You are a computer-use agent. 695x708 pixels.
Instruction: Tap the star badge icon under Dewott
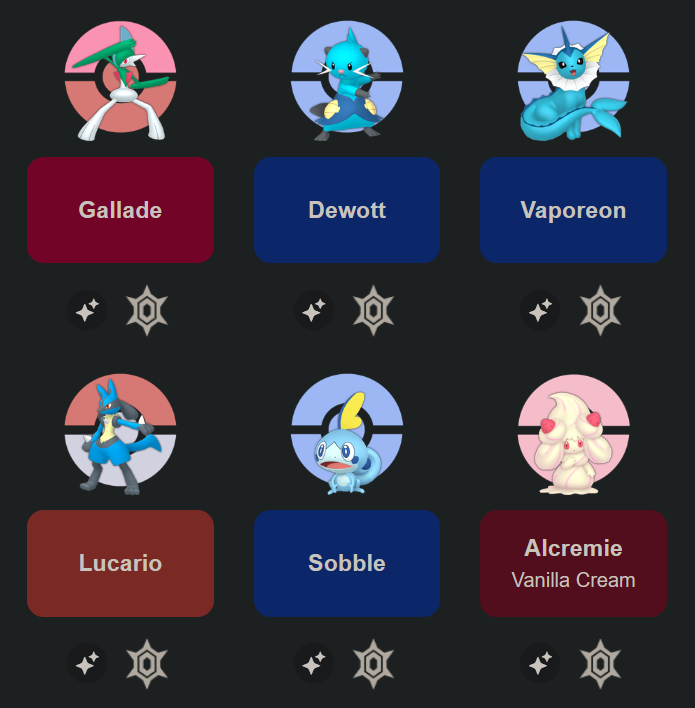[374, 311]
